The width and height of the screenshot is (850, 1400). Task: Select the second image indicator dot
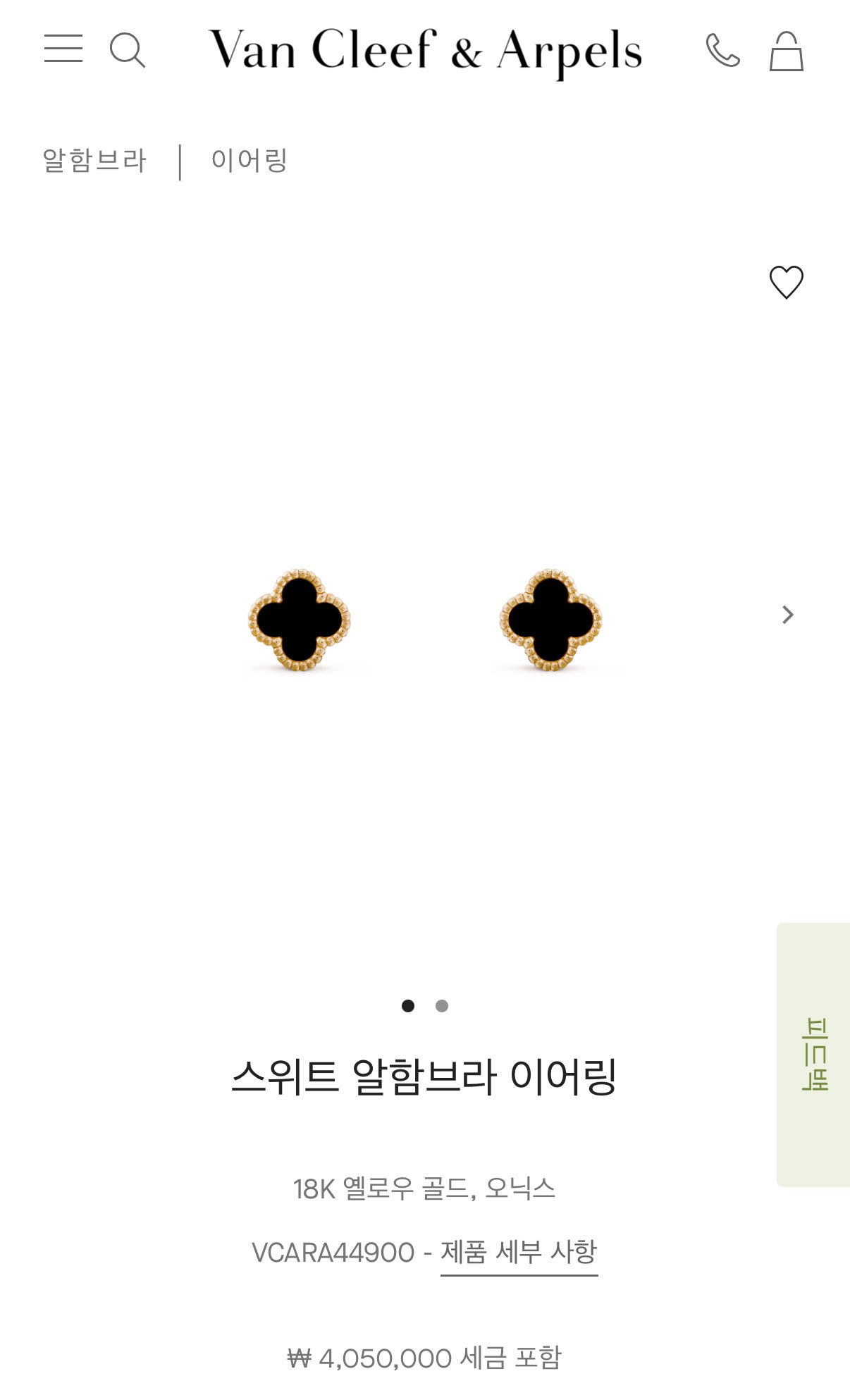point(442,1006)
